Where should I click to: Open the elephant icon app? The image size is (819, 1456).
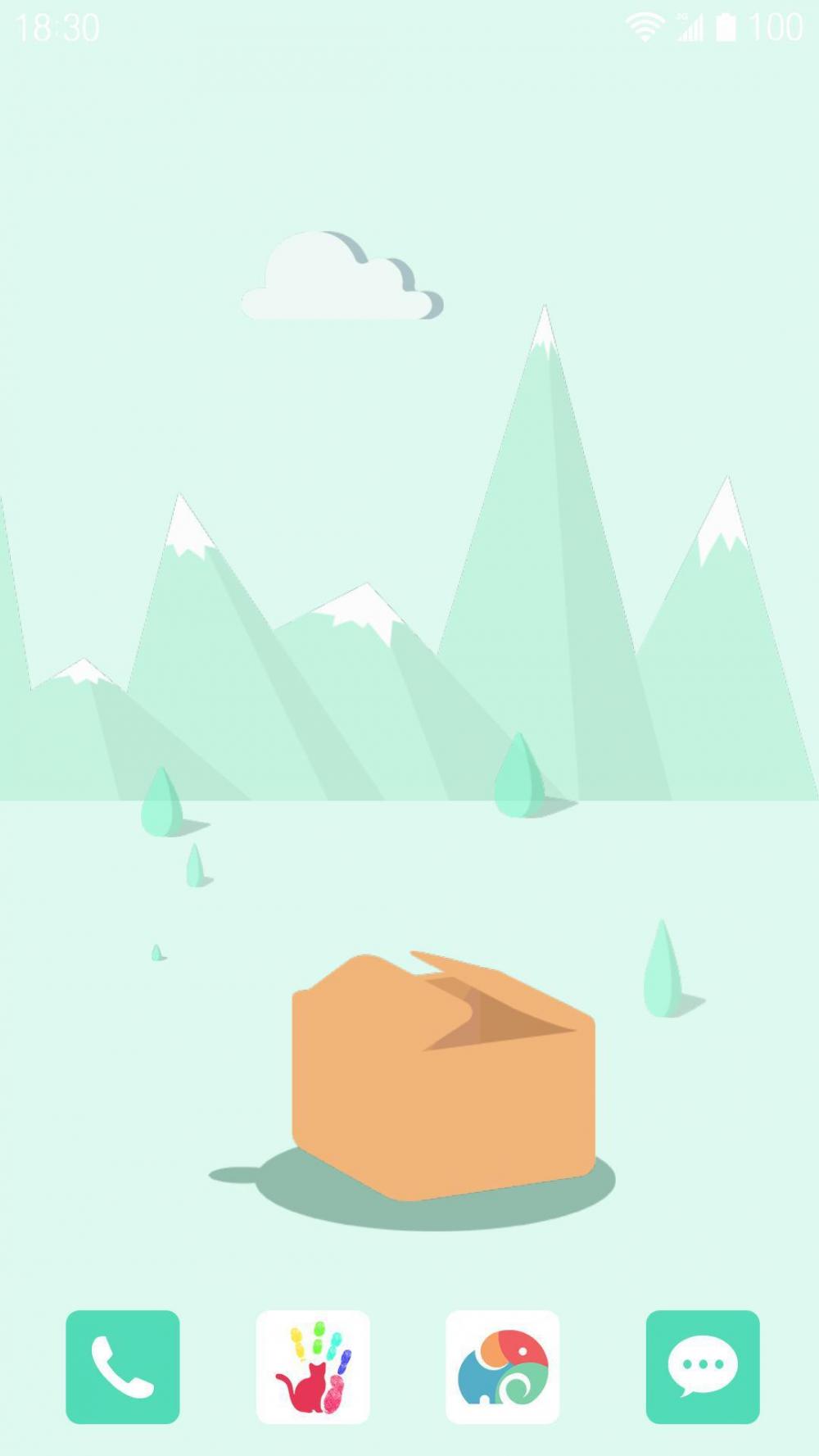tap(503, 1367)
